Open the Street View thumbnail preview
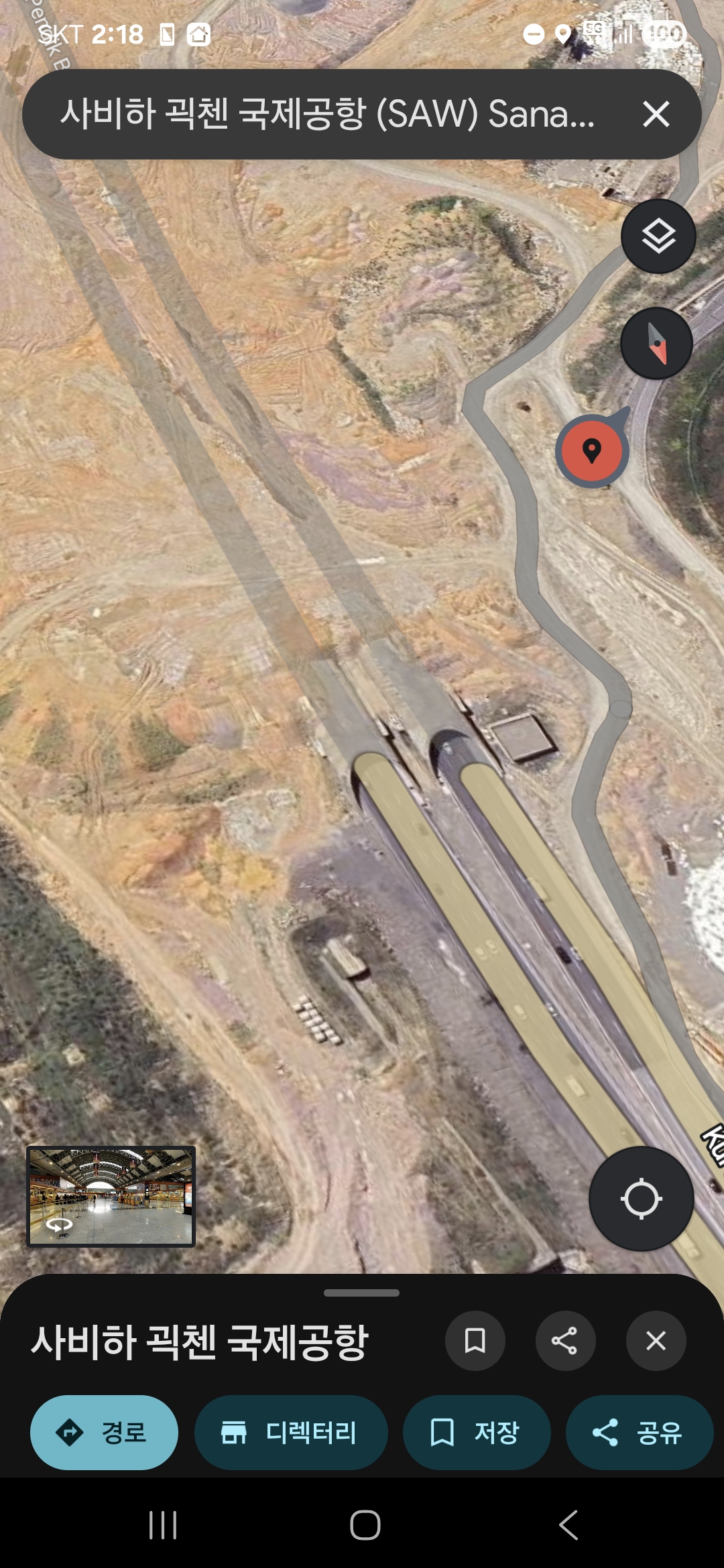Viewport: 724px width, 1568px height. (x=111, y=1196)
